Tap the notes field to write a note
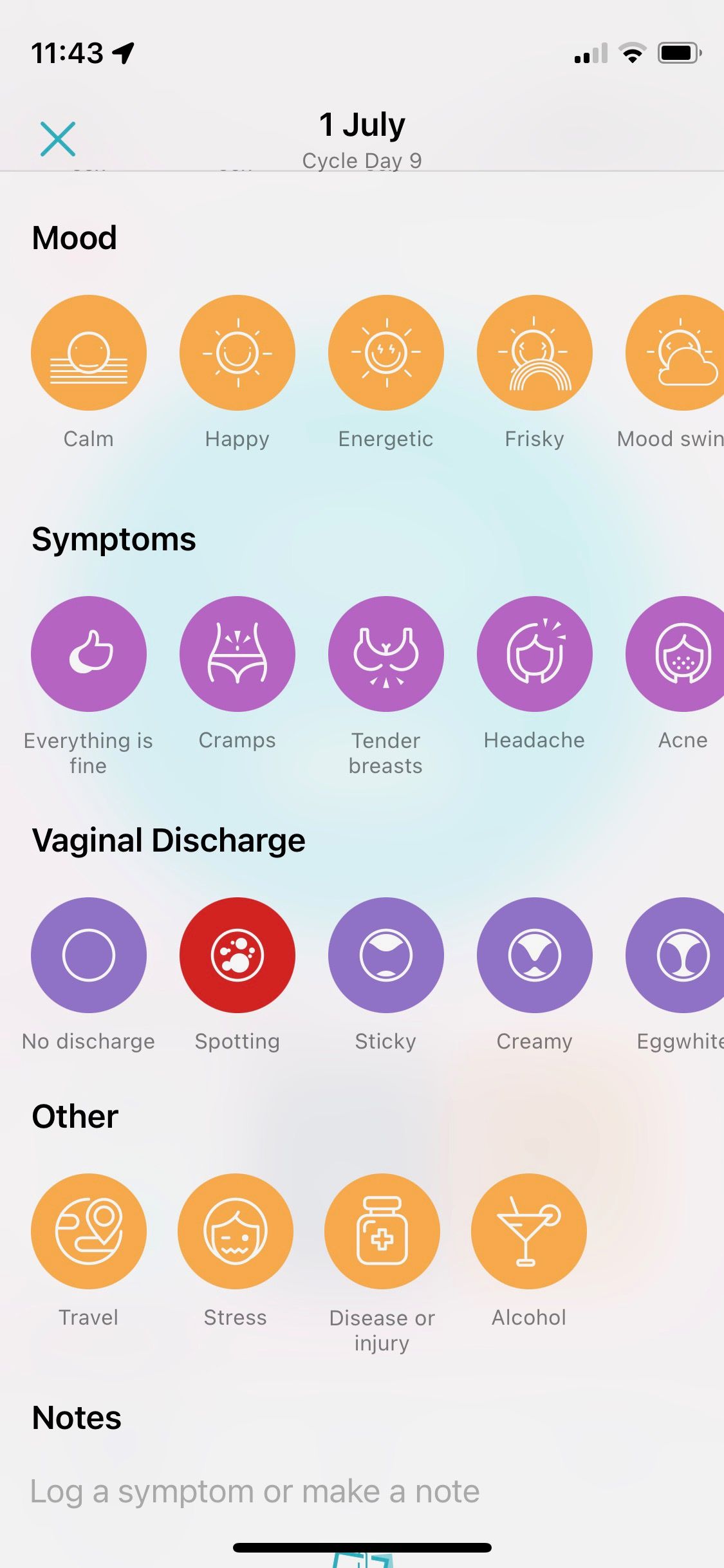The image size is (724, 1568). pyautogui.click(x=255, y=1491)
